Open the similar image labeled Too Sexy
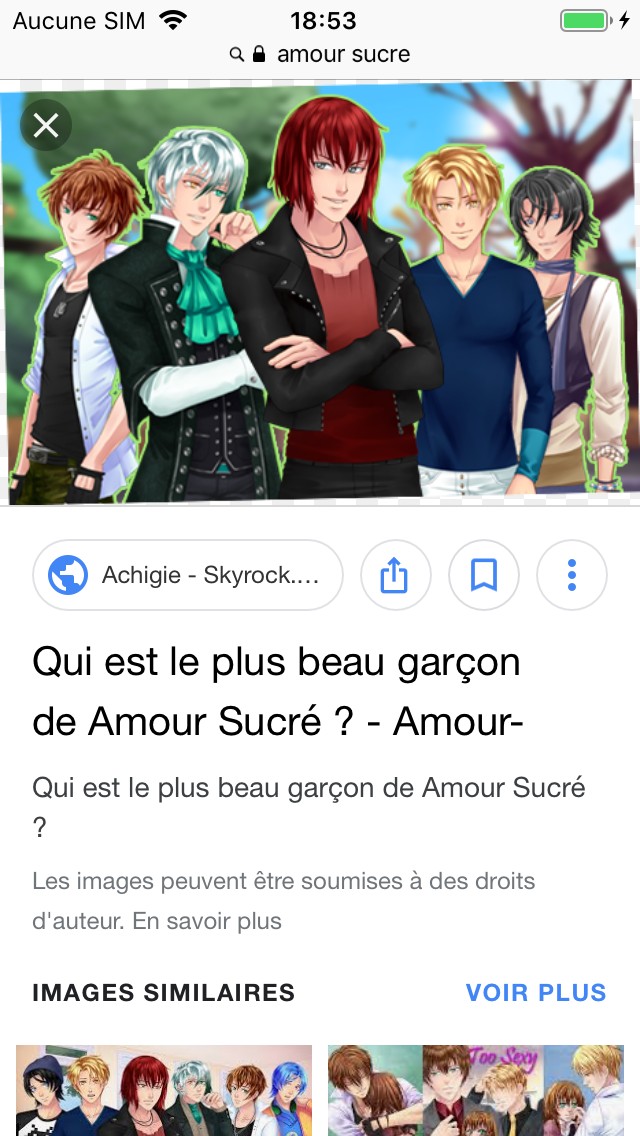 click(x=475, y=1090)
